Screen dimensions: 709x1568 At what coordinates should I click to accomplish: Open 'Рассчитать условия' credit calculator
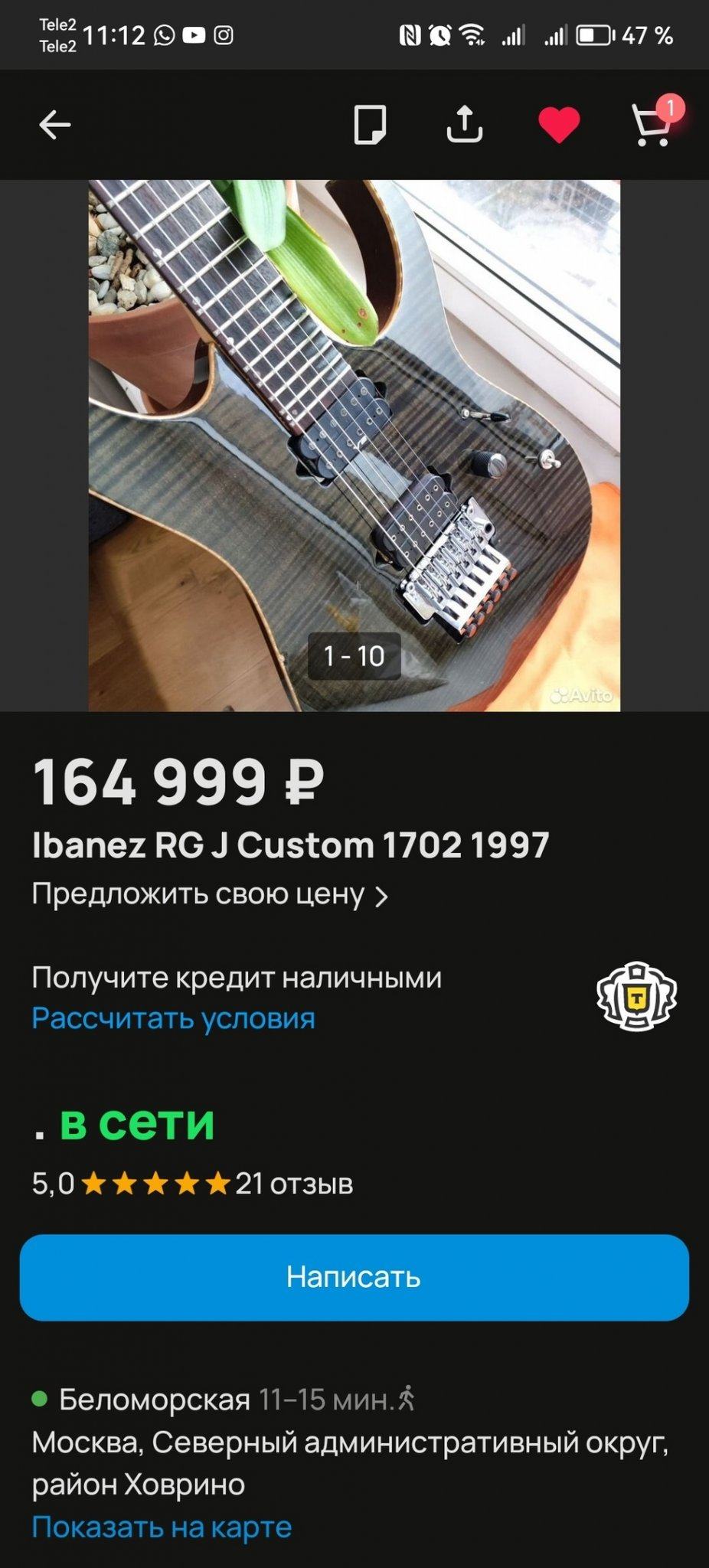(x=173, y=1018)
